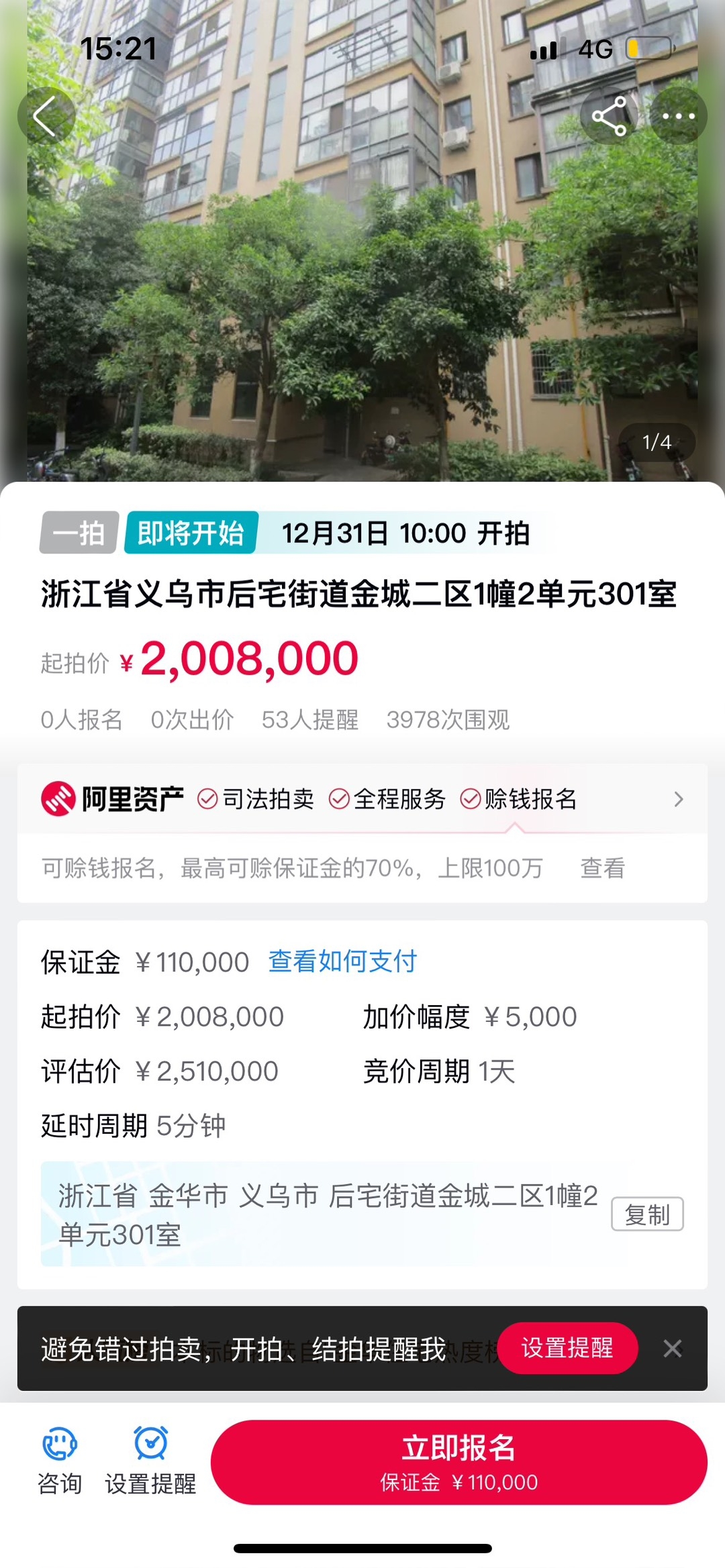The height and width of the screenshot is (1568, 725).
Task: Open the 查看如何支付 link
Action: coord(342,961)
